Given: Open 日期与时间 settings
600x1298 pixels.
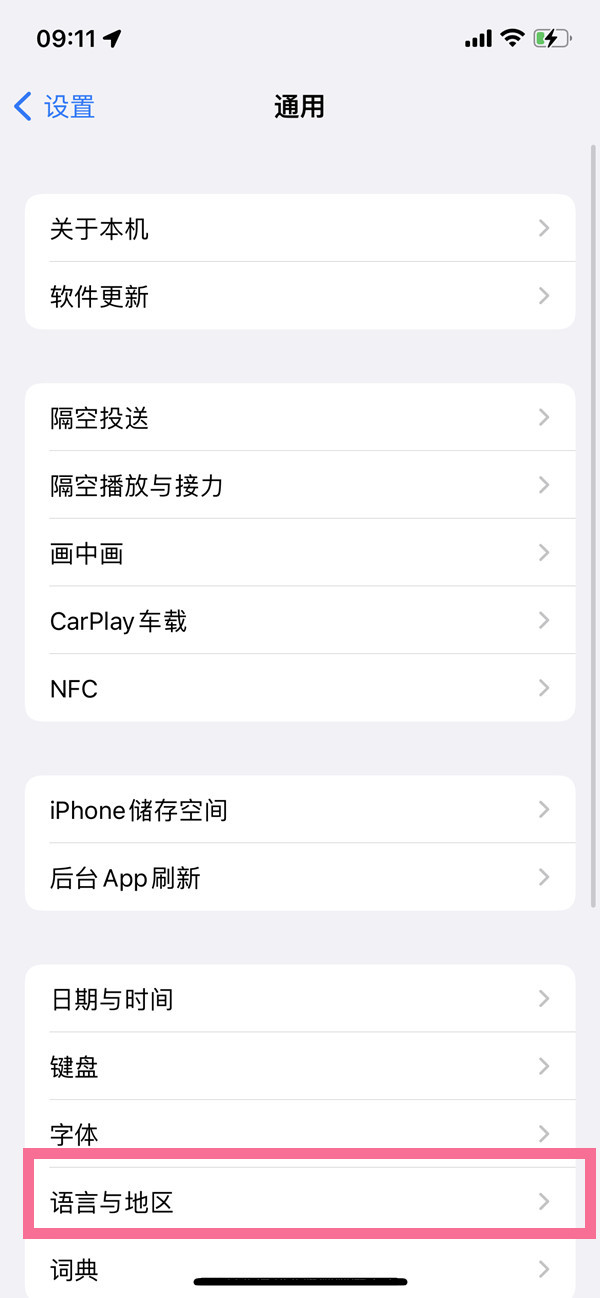Looking at the screenshot, I should click(x=300, y=999).
